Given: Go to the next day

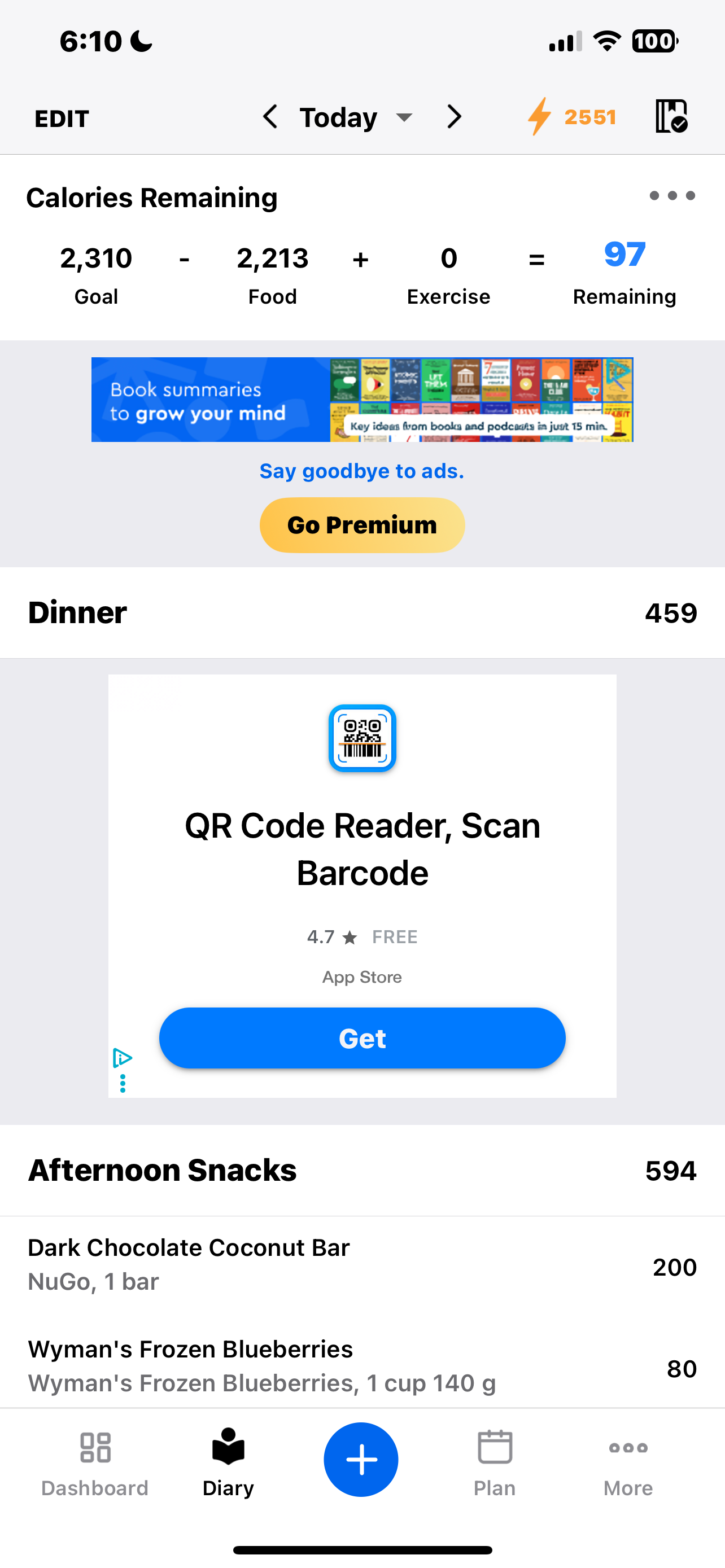Looking at the screenshot, I should [453, 116].
